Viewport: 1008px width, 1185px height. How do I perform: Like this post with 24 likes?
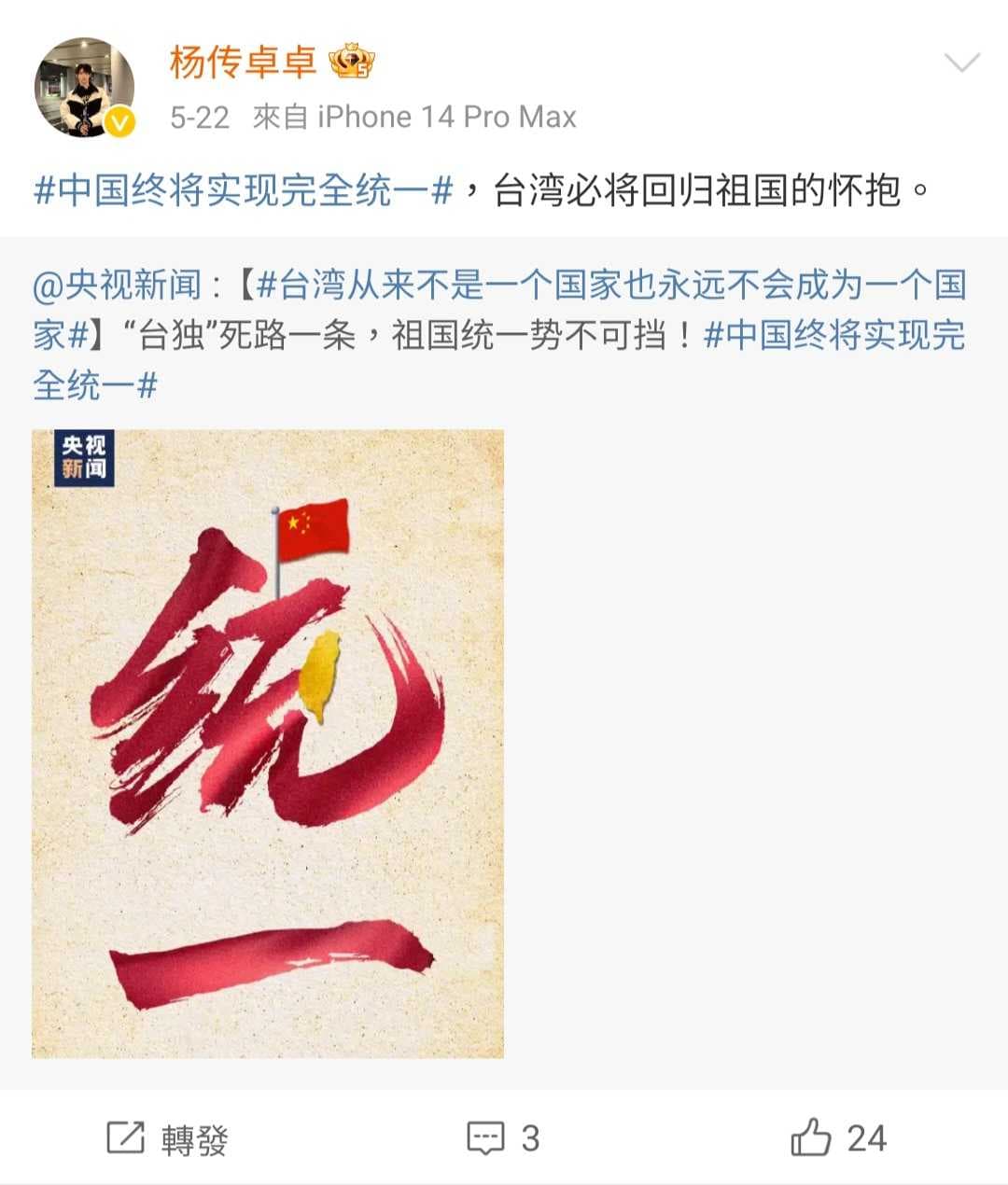coord(838,1138)
